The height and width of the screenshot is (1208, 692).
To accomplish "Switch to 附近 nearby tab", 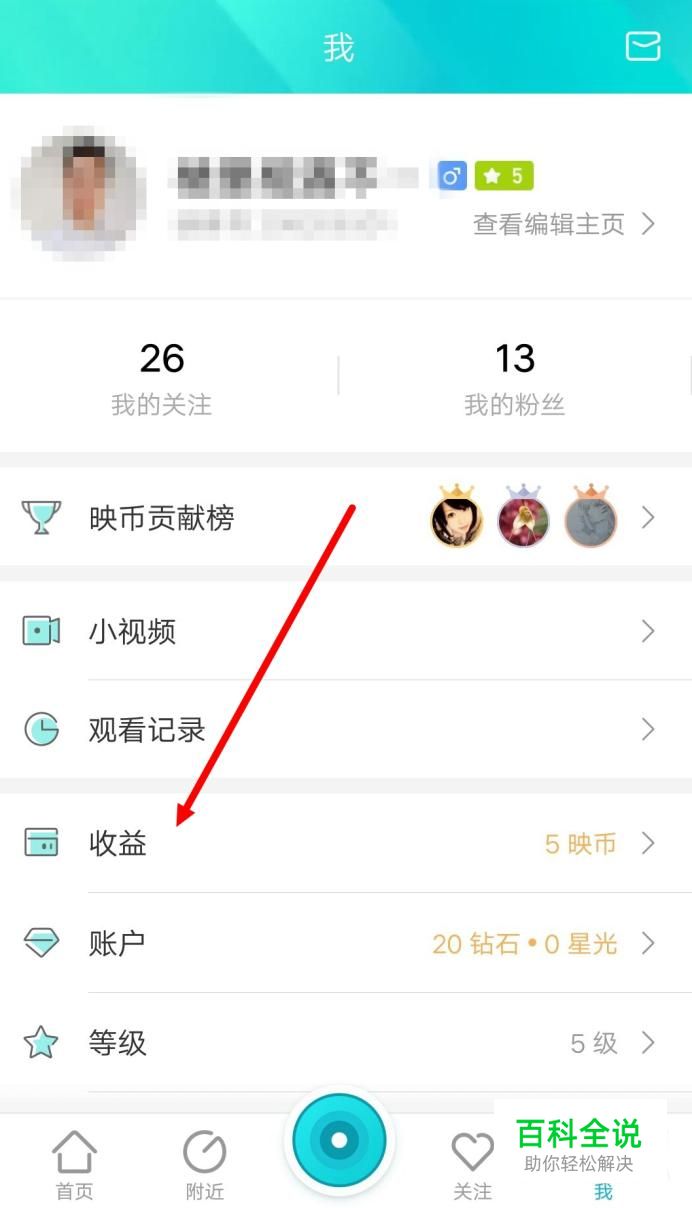I will click(x=205, y=1165).
